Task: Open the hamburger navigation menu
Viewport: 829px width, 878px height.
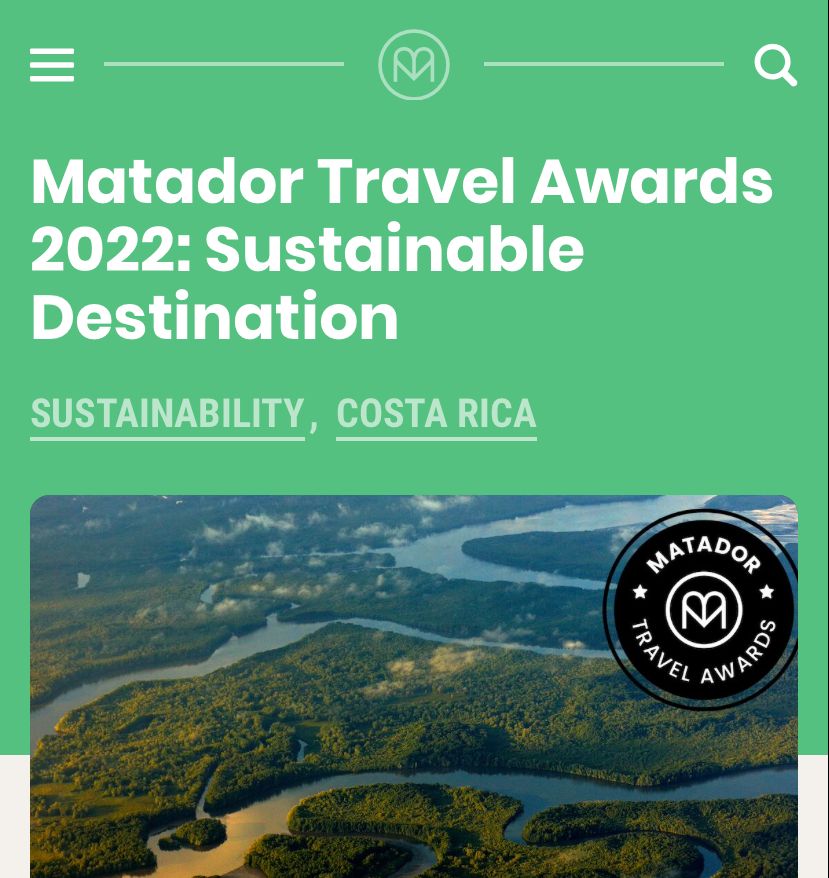Action: coord(52,65)
